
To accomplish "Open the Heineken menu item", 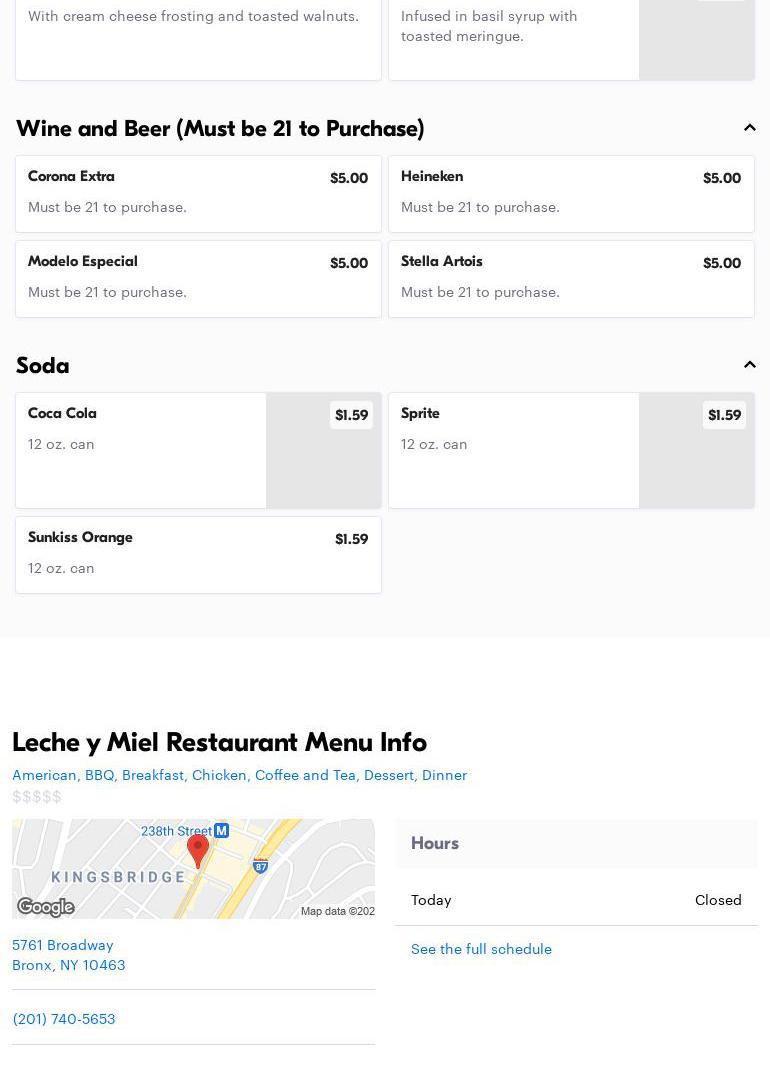I will 571,193.
